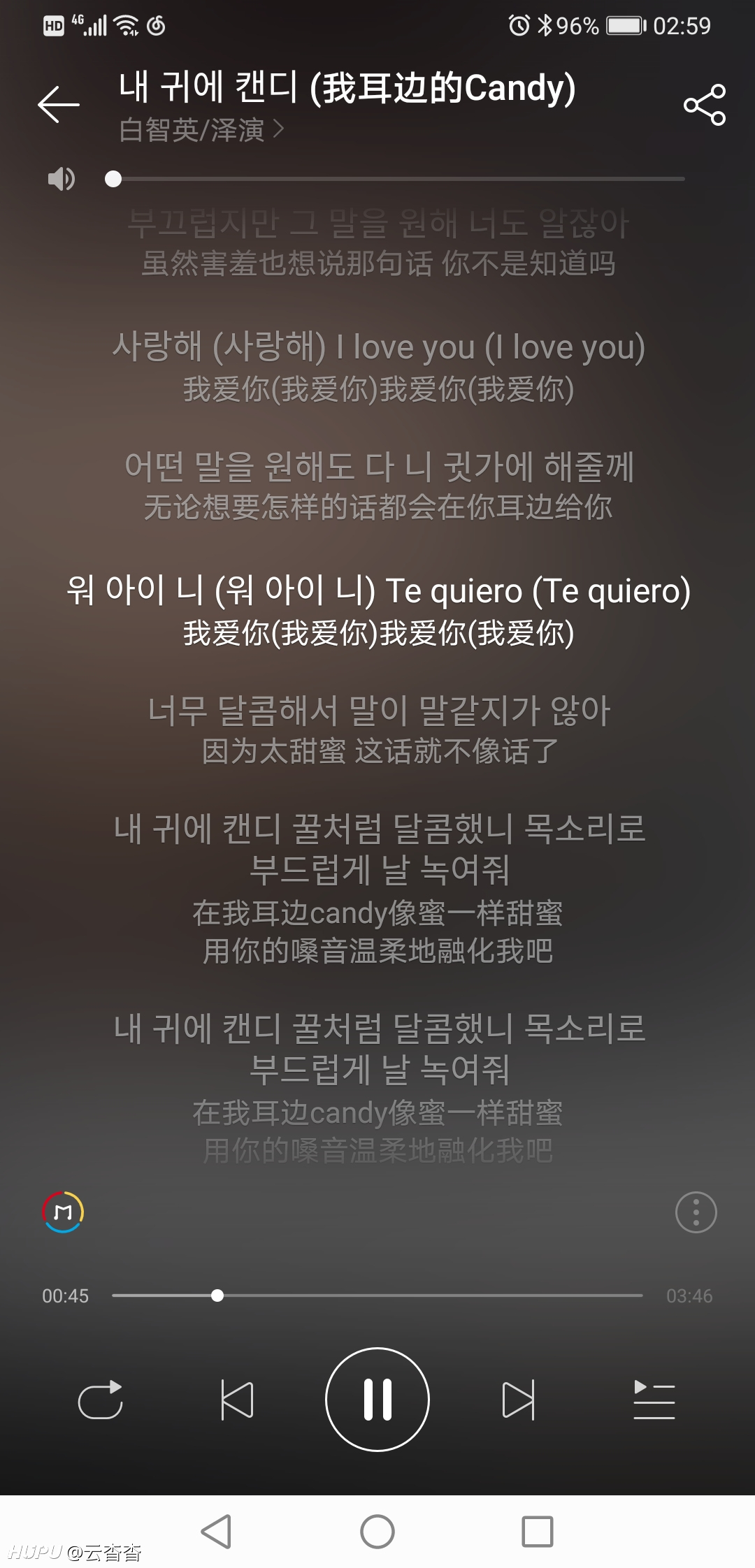Image resolution: width=755 pixels, height=1568 pixels.
Task: Seek on the playback progress bar
Action: coord(377,1295)
